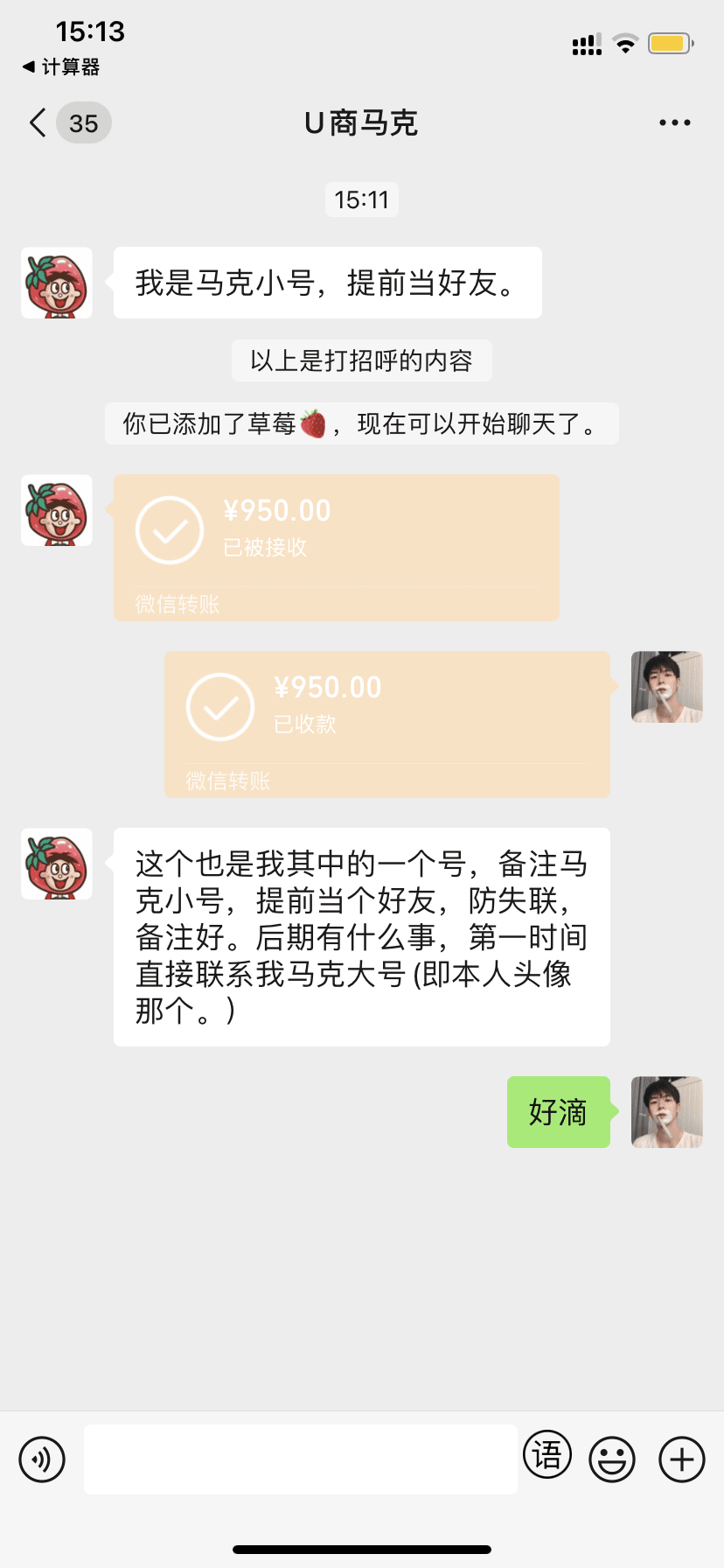
Task: View strawberry avatar beside the 马克小号 greeting
Action: tap(57, 283)
